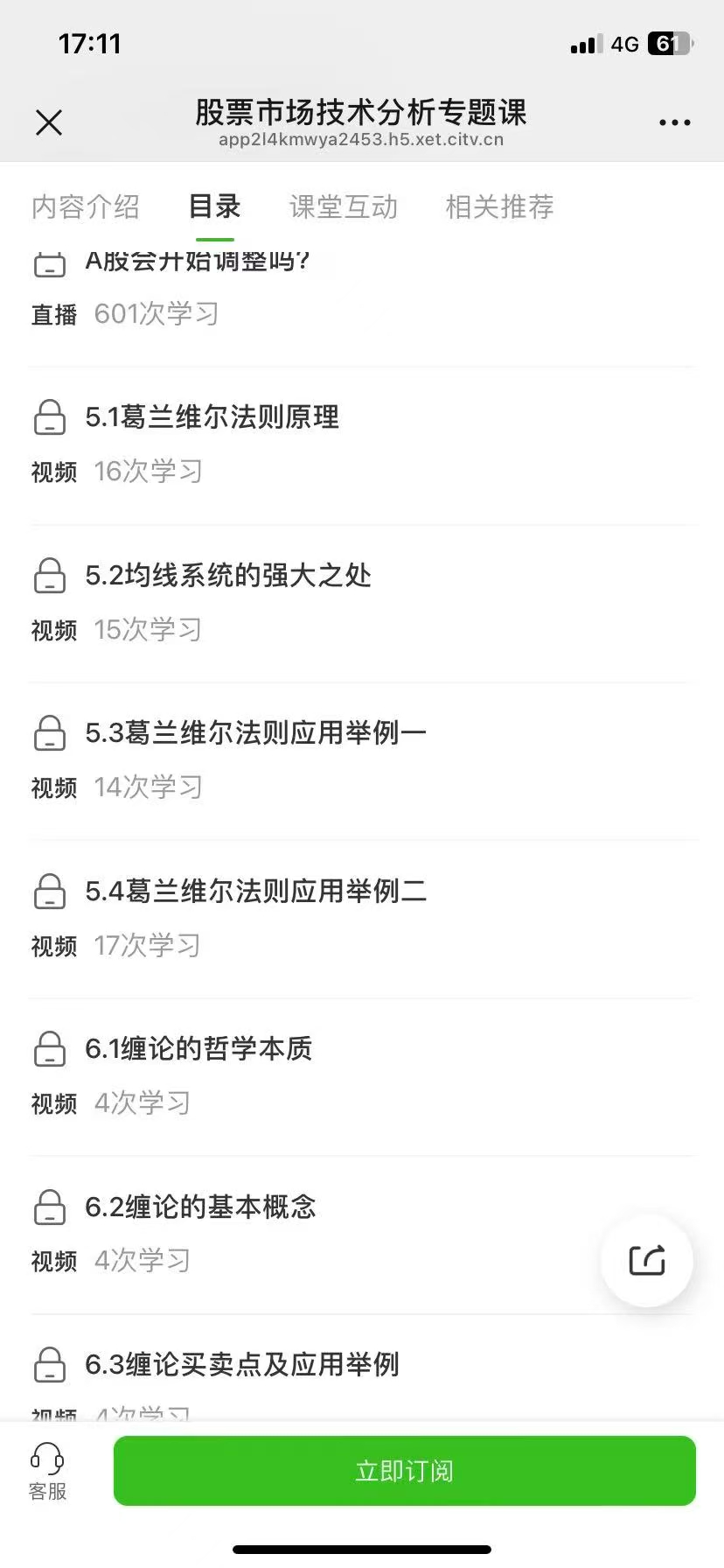Switch to the 课堂互动 tab
The image size is (724, 1568).
(343, 207)
